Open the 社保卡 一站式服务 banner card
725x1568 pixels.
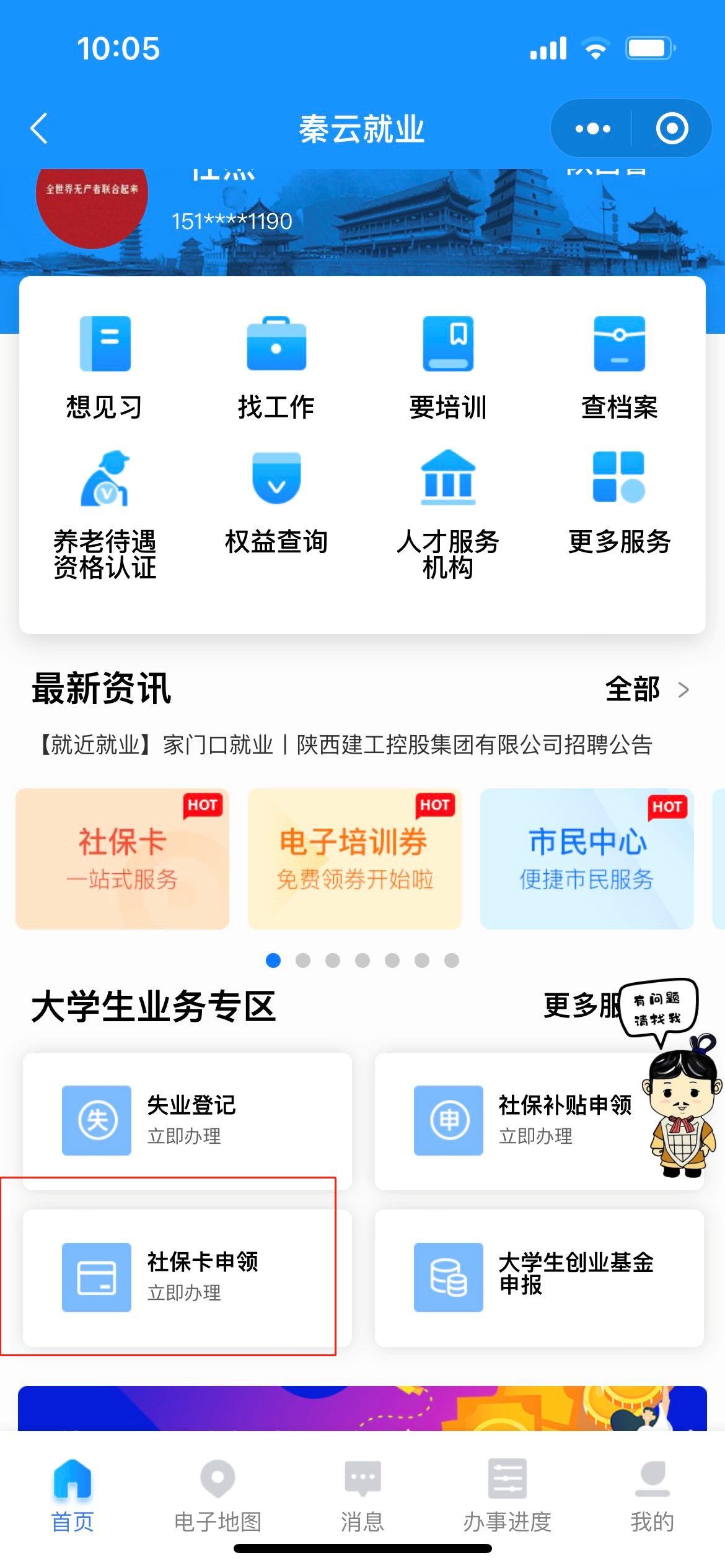pyautogui.click(x=123, y=858)
